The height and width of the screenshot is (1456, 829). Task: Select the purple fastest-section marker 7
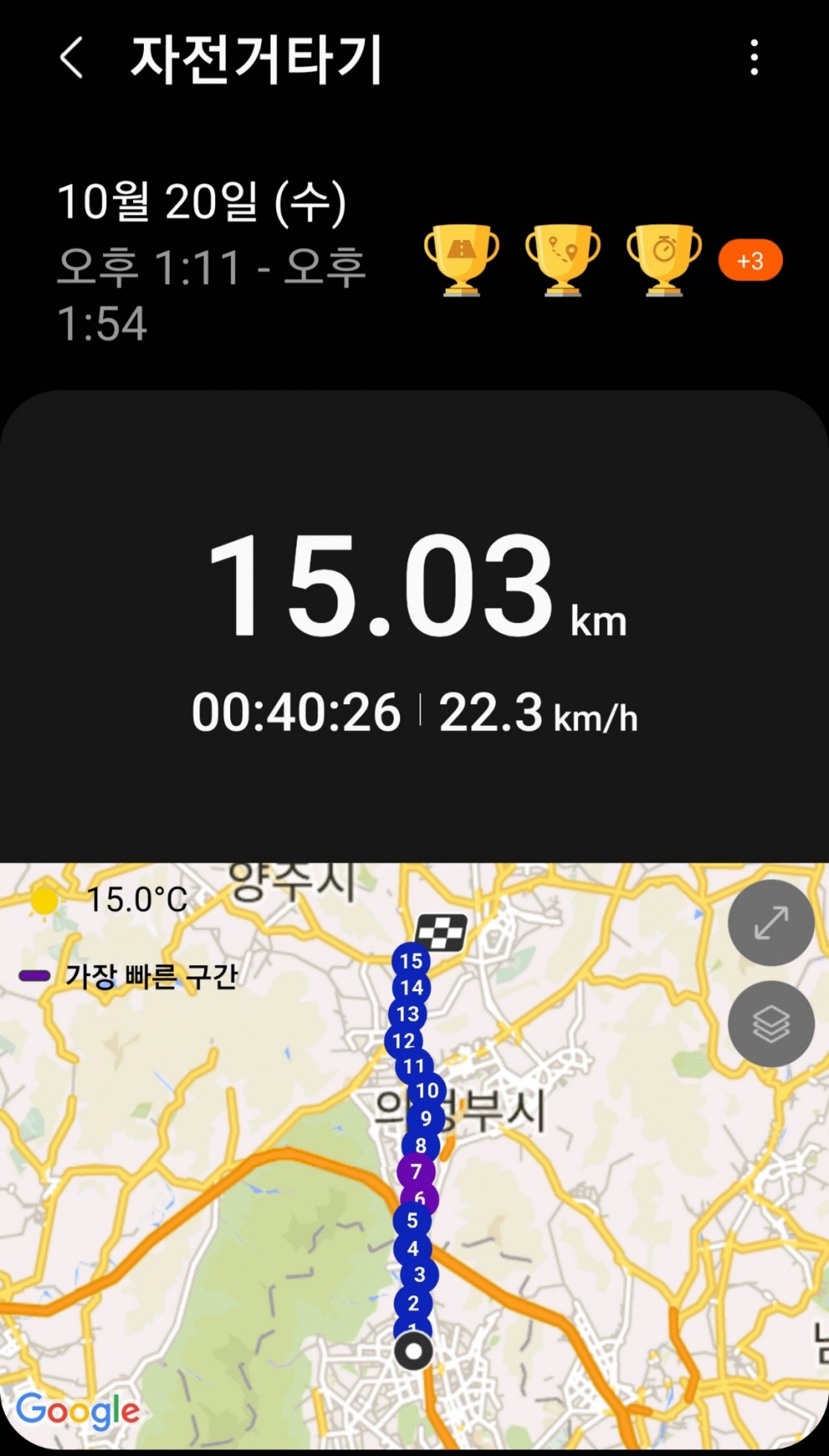tap(416, 1171)
